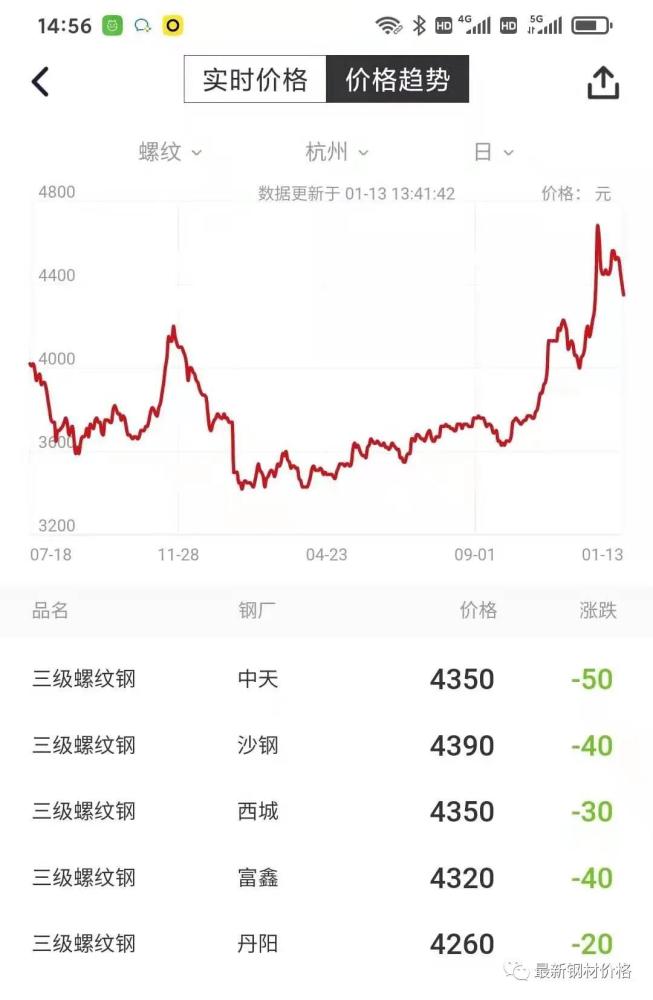Select the 价格趋势 tab
Viewport: 653px width, 1000px height.
[397, 80]
